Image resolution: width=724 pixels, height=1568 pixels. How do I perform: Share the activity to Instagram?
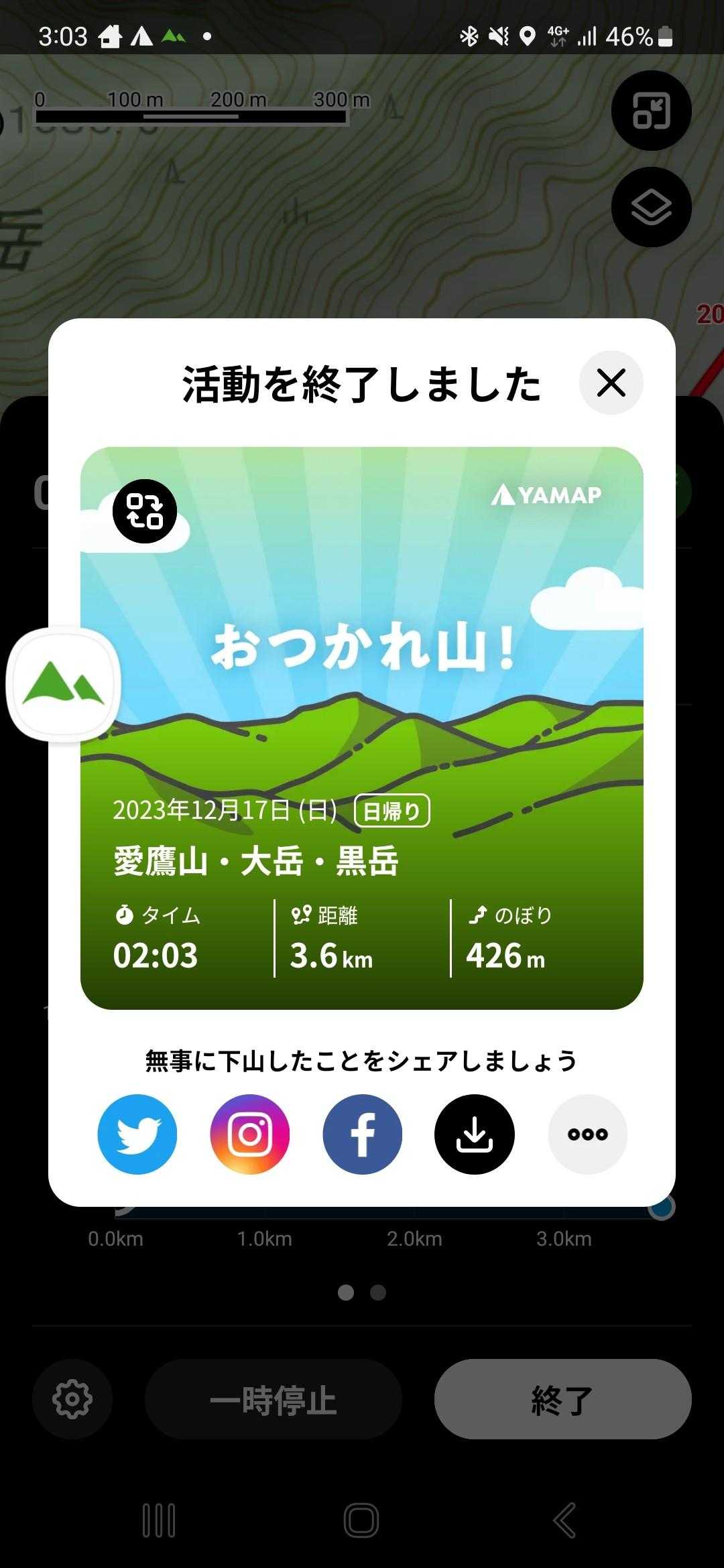click(250, 1134)
